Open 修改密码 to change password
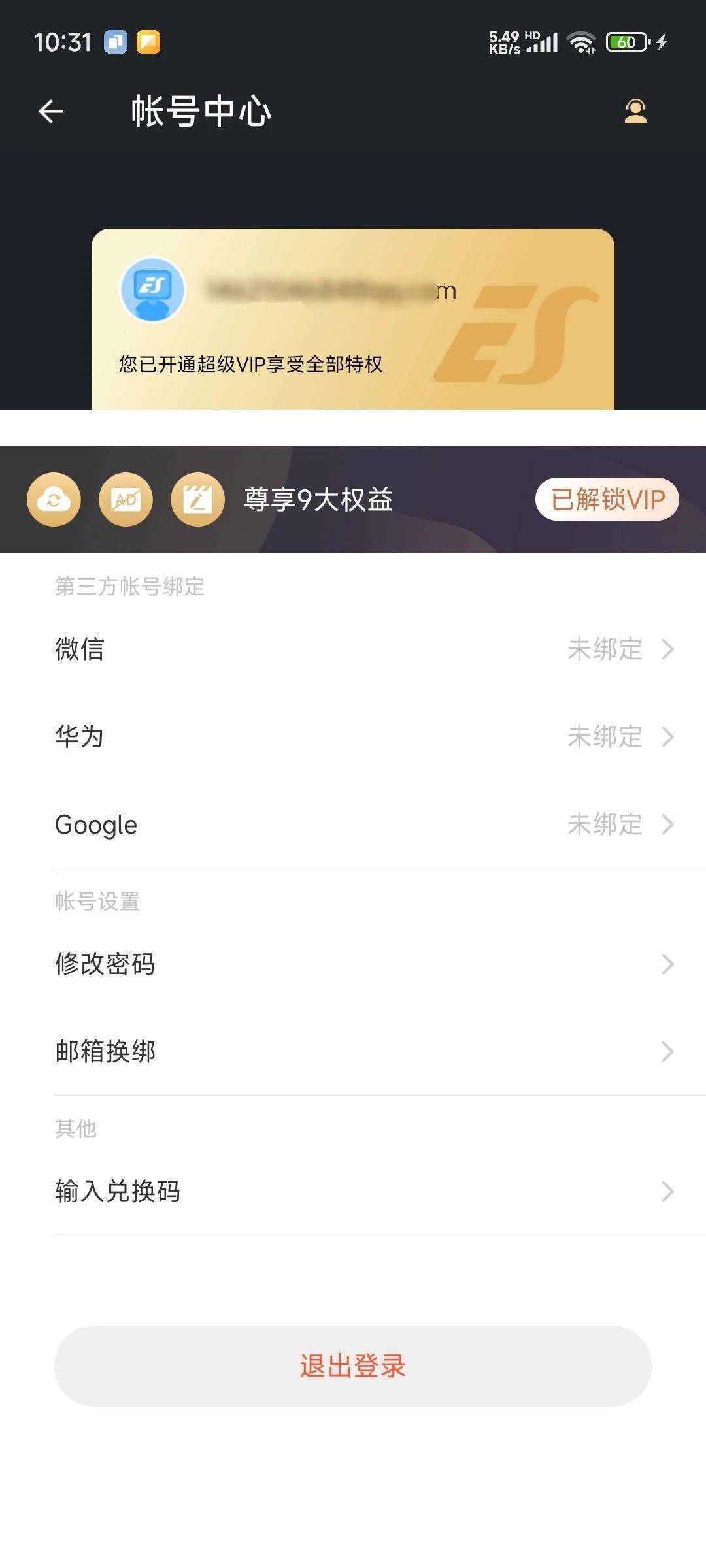This screenshot has width=706, height=1568. coord(353,964)
